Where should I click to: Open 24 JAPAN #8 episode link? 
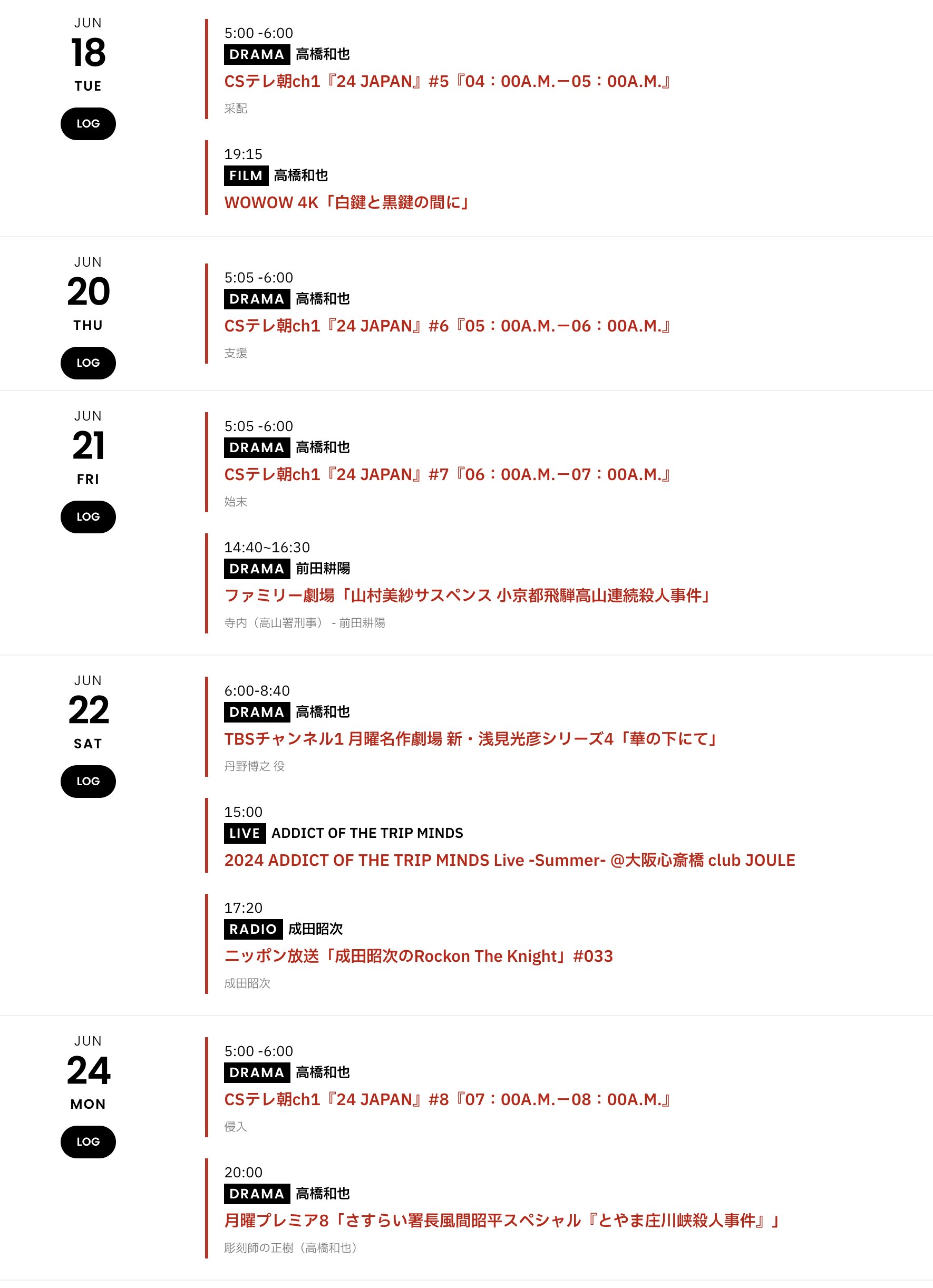tap(448, 1100)
